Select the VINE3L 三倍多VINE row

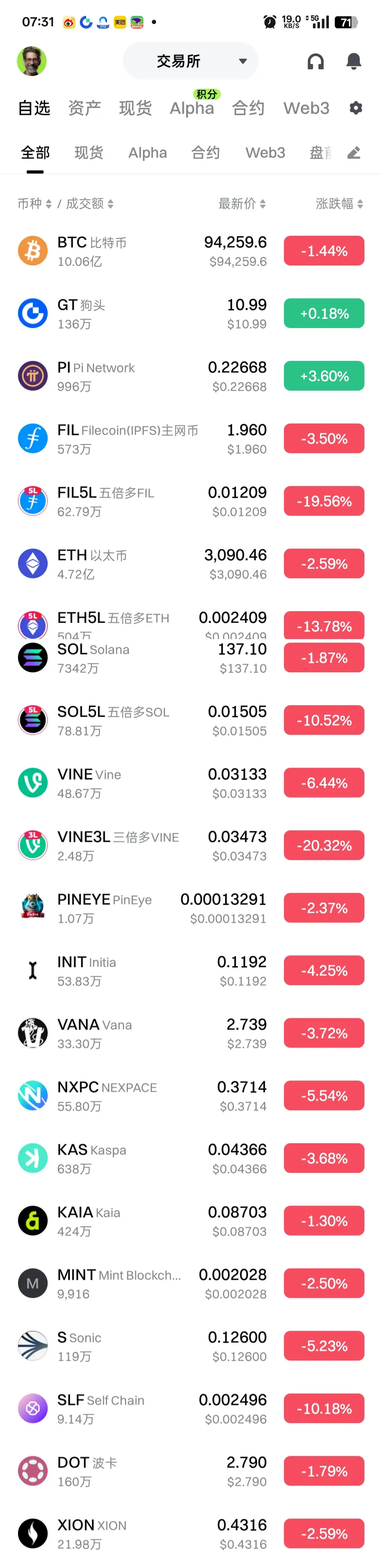(x=140, y=846)
